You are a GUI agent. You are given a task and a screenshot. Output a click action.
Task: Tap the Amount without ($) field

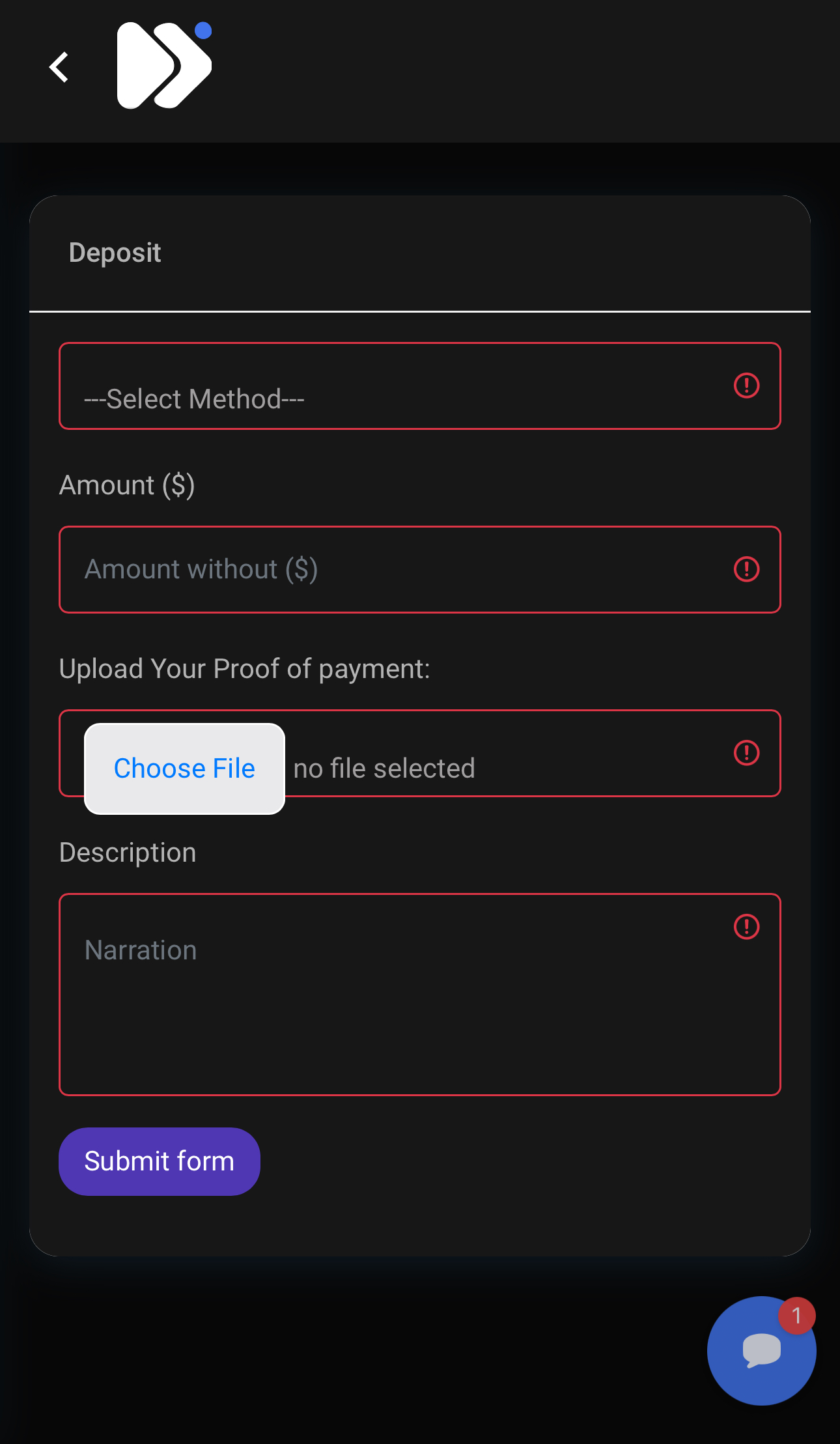[x=420, y=569]
